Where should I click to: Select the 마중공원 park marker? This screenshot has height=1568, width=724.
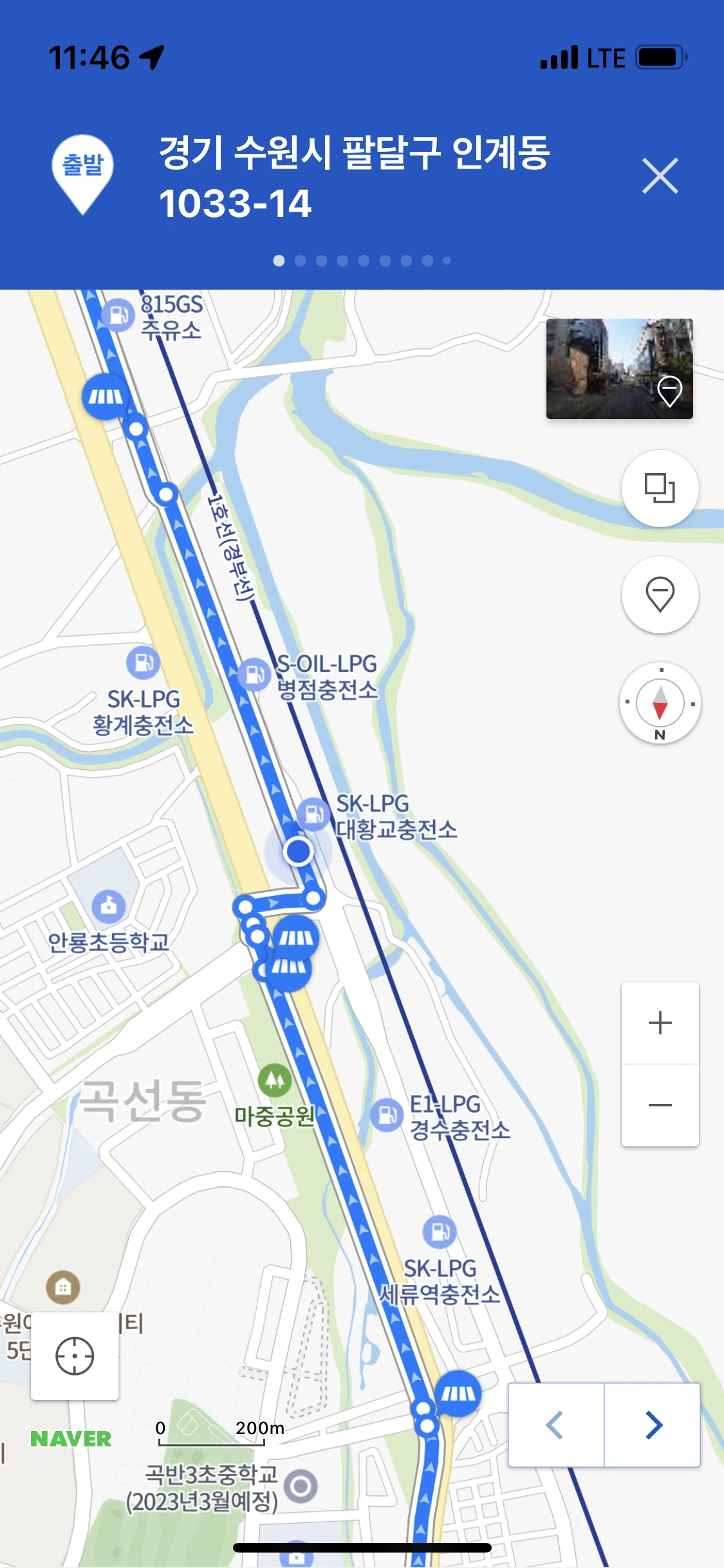[x=275, y=1079]
